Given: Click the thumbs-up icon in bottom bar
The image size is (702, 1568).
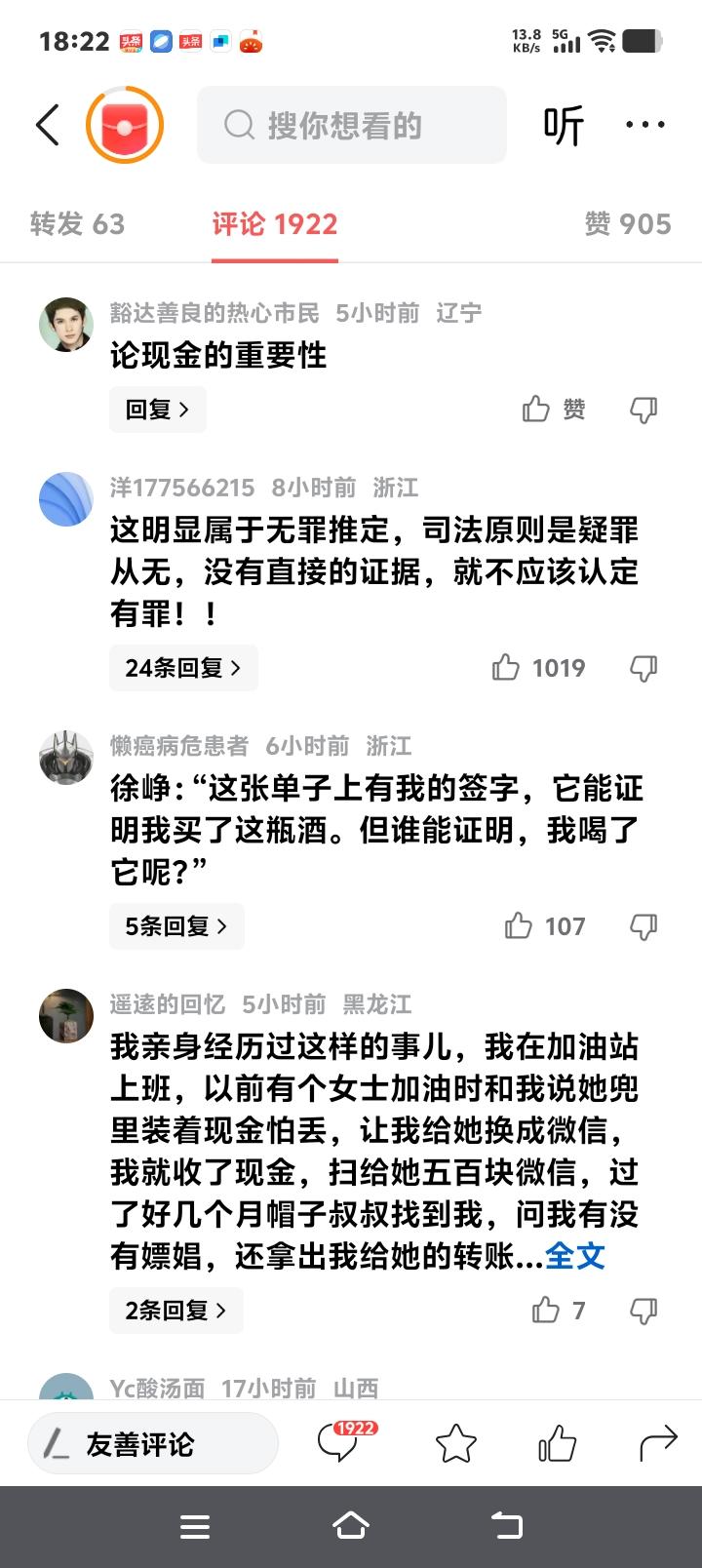Looking at the screenshot, I should (x=556, y=1441).
